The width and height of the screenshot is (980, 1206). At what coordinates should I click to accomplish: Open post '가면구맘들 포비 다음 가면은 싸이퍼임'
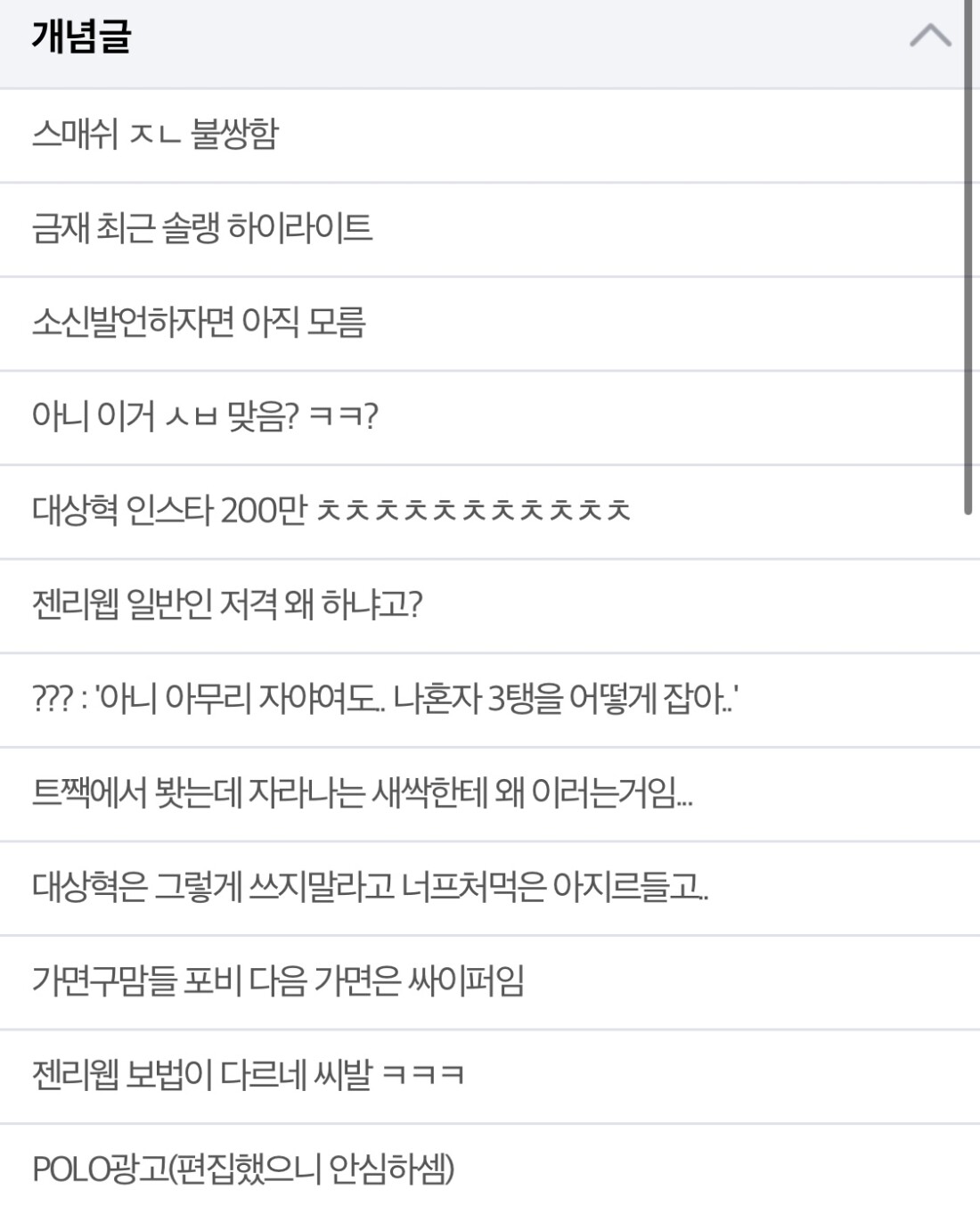coord(278,981)
